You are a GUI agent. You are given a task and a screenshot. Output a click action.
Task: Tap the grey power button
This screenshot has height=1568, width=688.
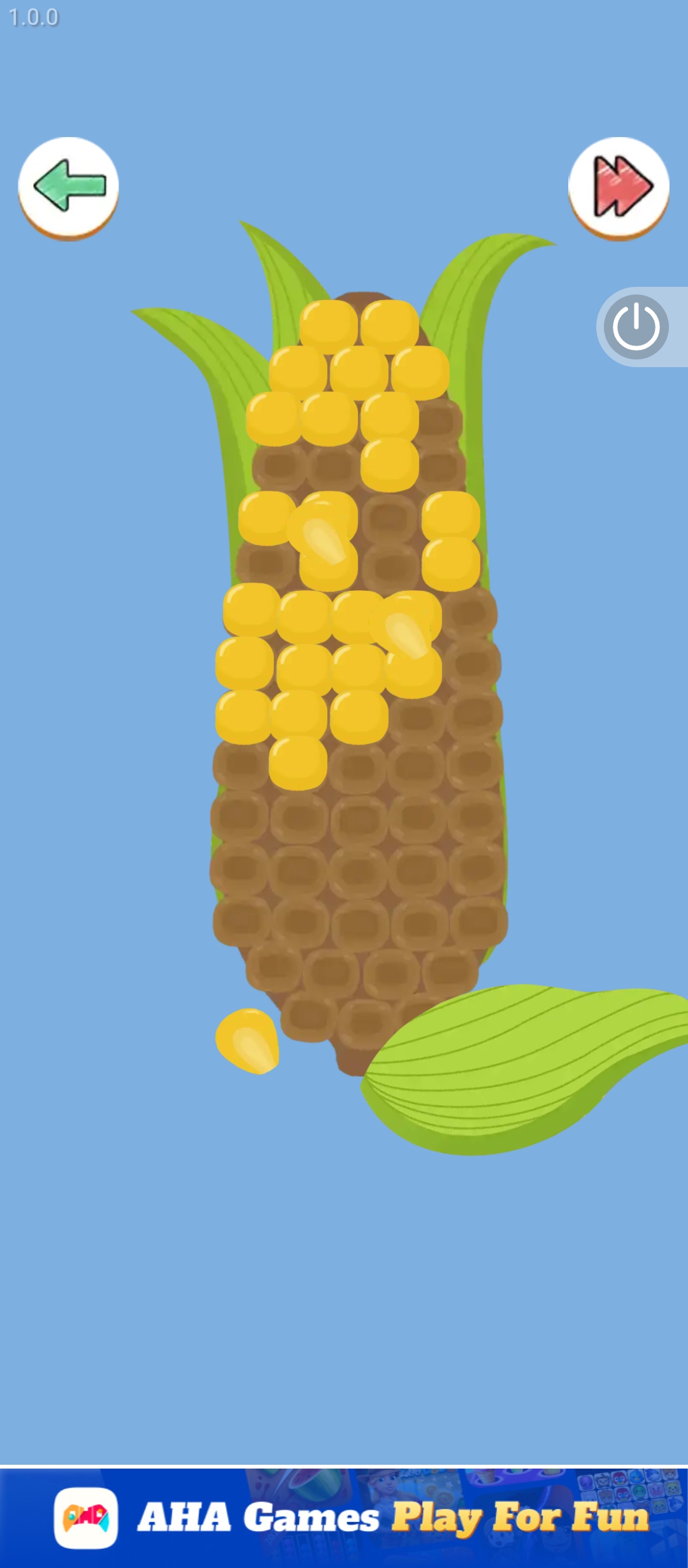636,327
